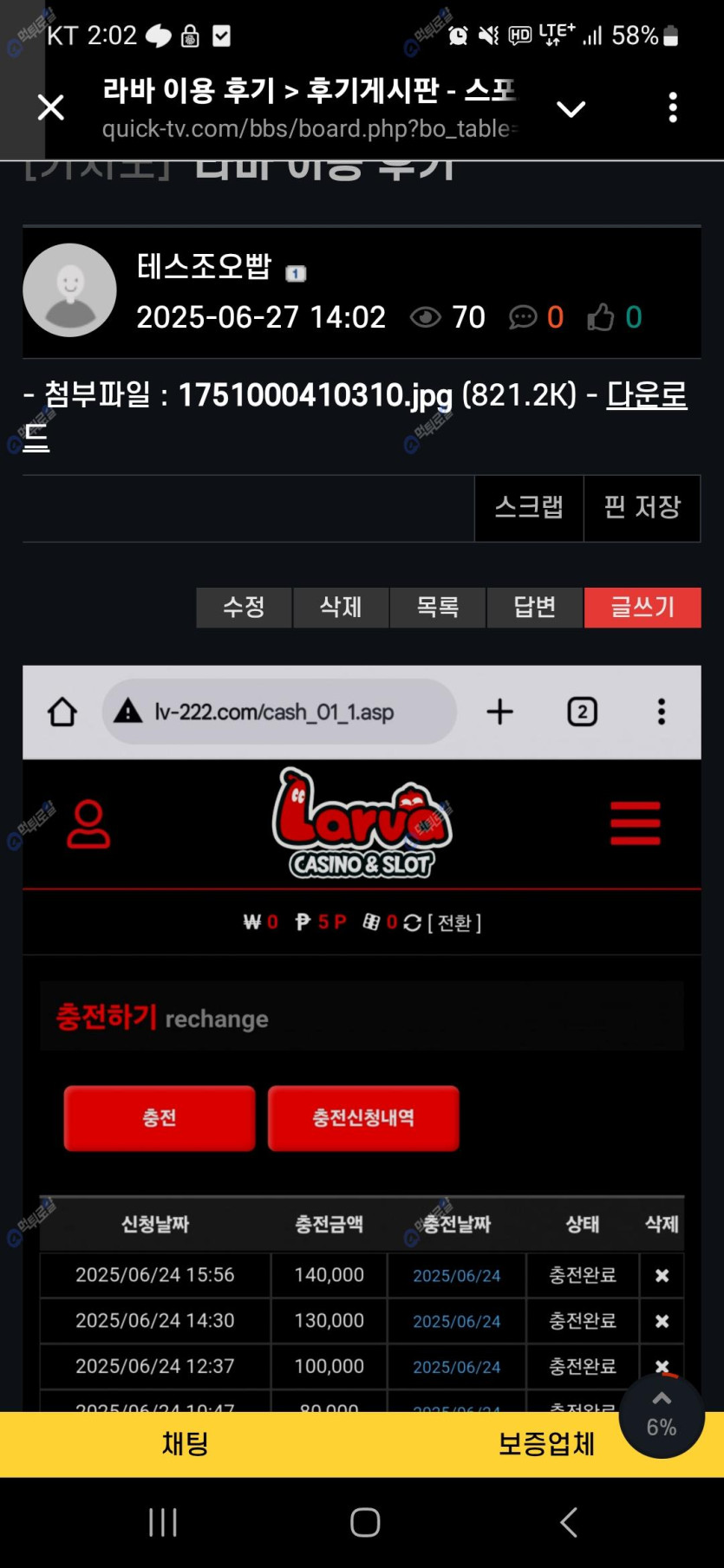Viewport: 724px width, 1568px height.
Task: Tap the 다운로드 attachment link
Action: pos(646,395)
